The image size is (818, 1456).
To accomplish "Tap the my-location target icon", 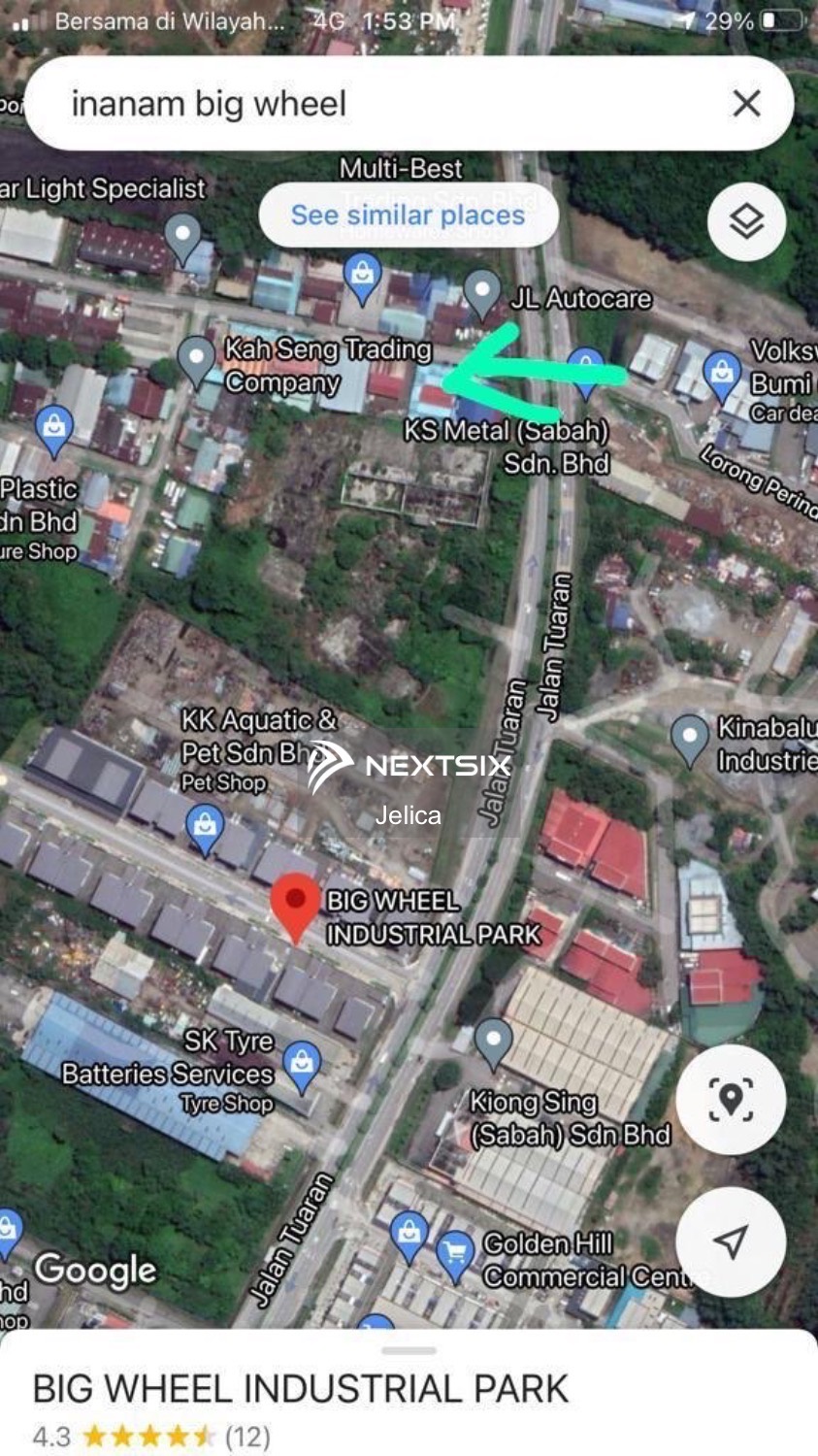I will tap(732, 1097).
